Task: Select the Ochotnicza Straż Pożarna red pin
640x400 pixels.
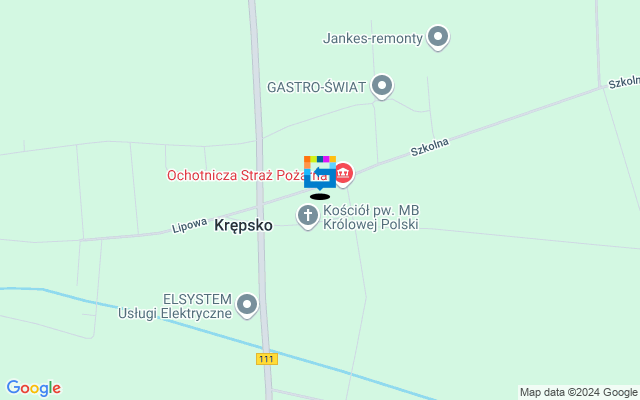Action: pyautogui.click(x=343, y=174)
